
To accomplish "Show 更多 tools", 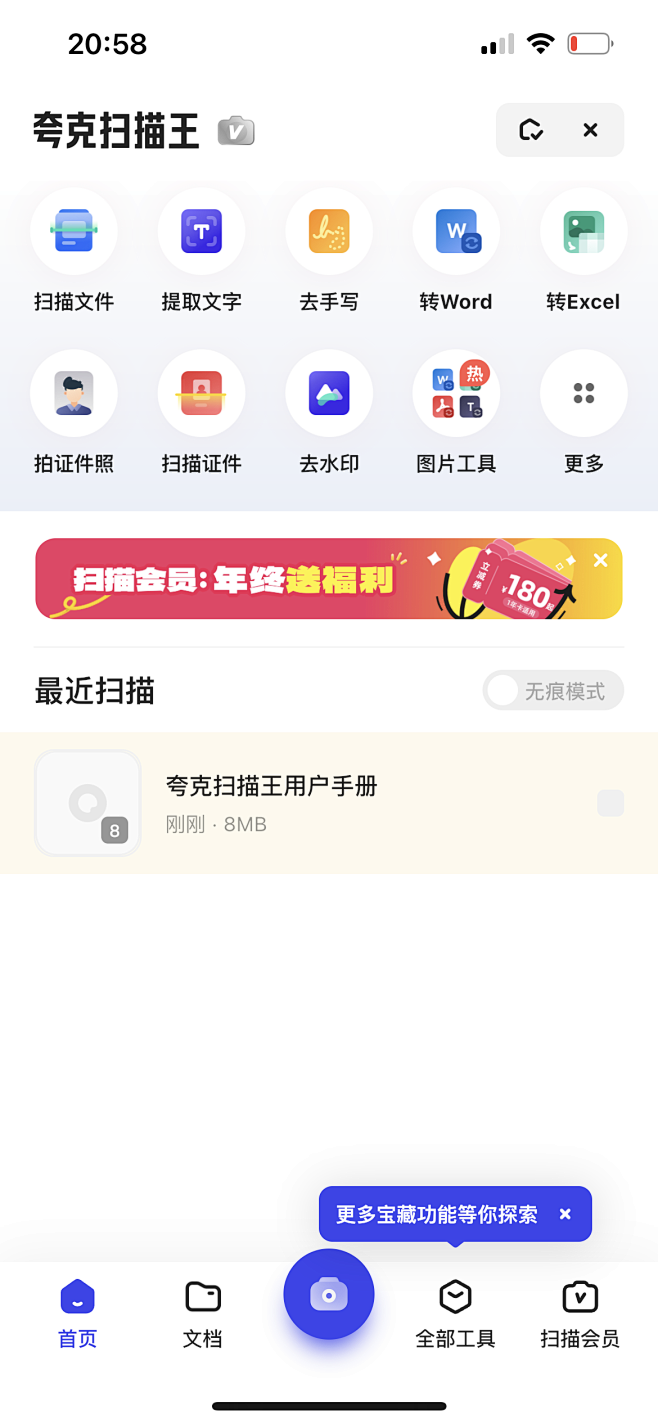I will click(583, 394).
